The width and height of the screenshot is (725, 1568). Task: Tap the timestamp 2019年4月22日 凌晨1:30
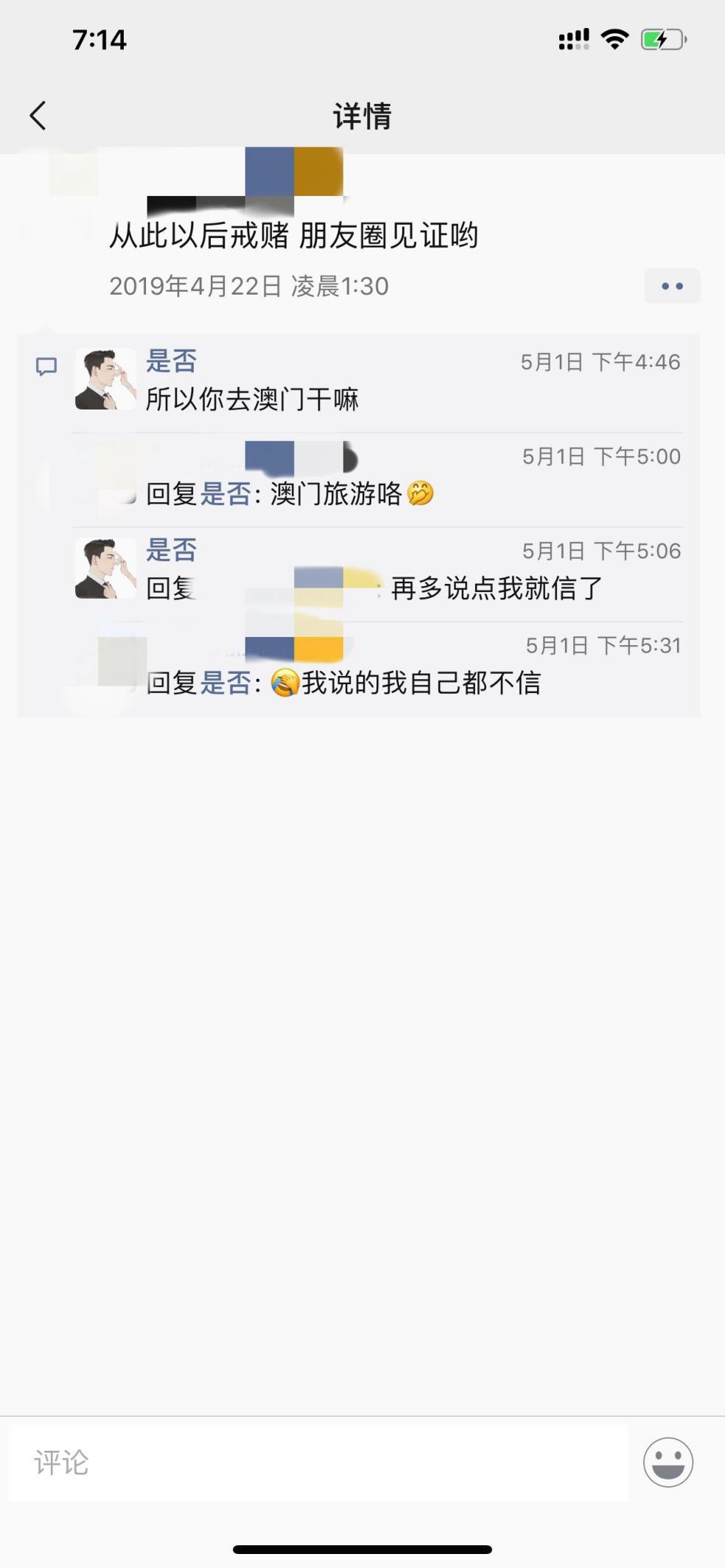[x=251, y=286]
